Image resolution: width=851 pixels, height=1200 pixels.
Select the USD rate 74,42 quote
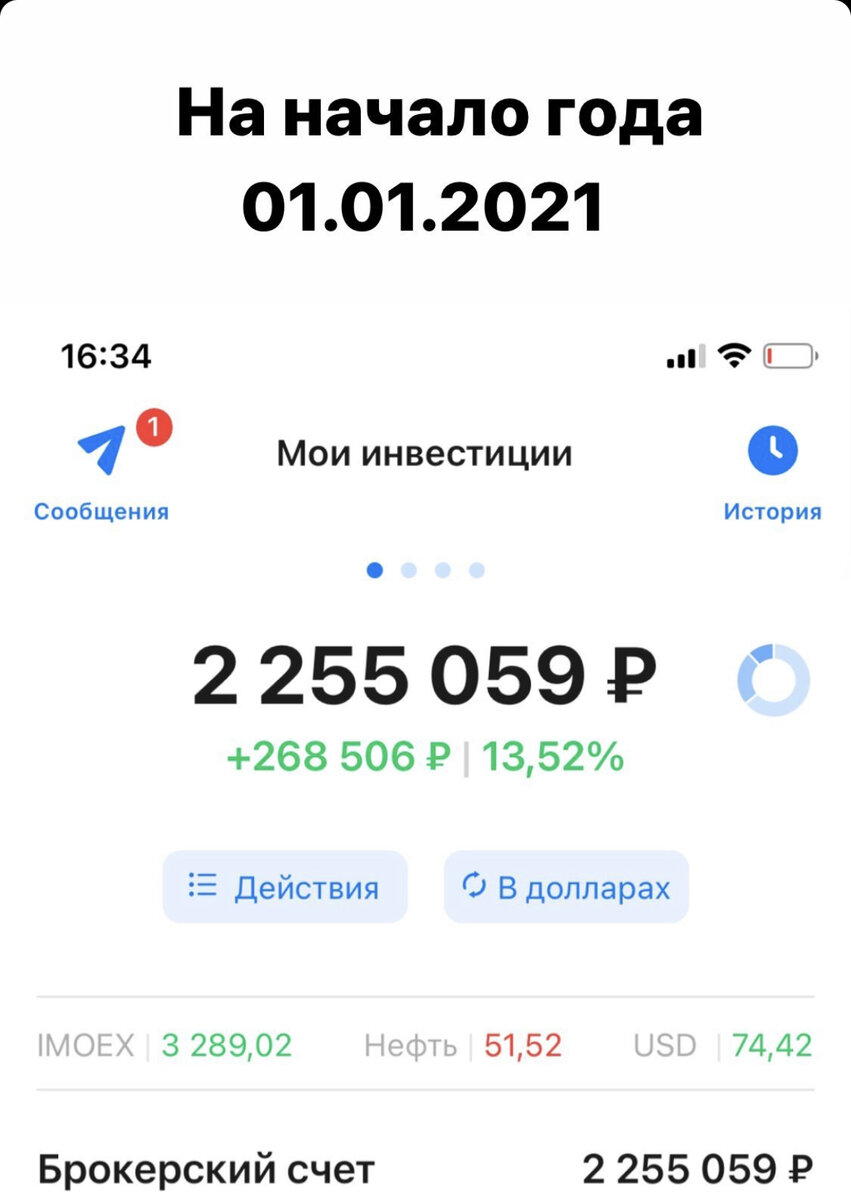click(772, 1043)
